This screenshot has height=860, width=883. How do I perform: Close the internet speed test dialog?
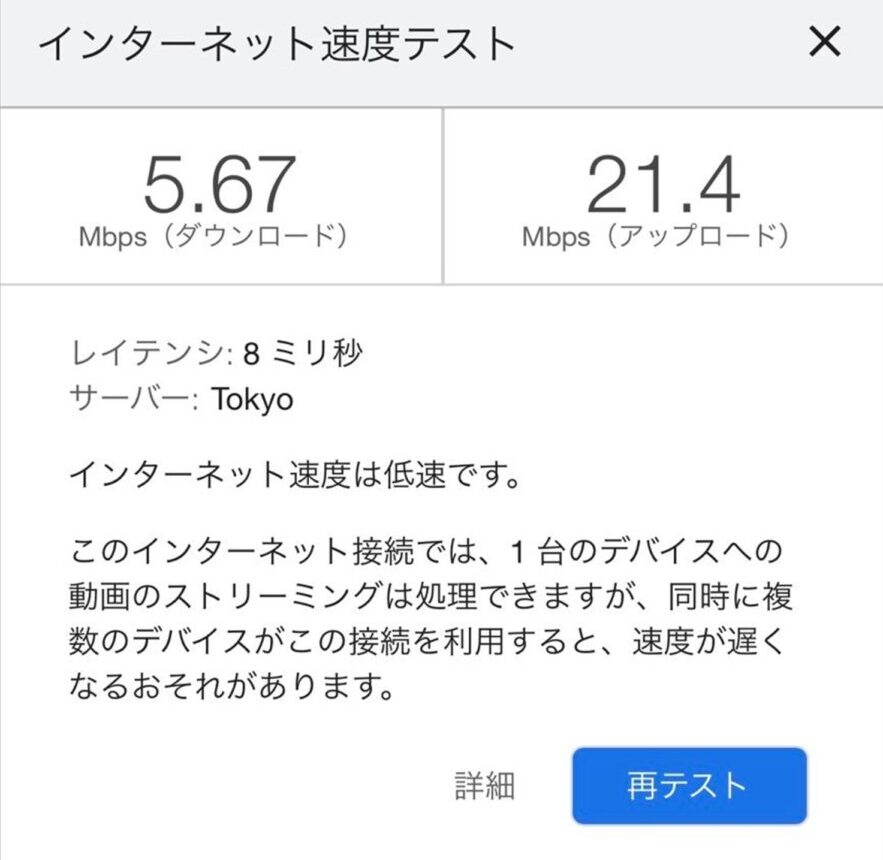pyautogui.click(x=824, y=43)
